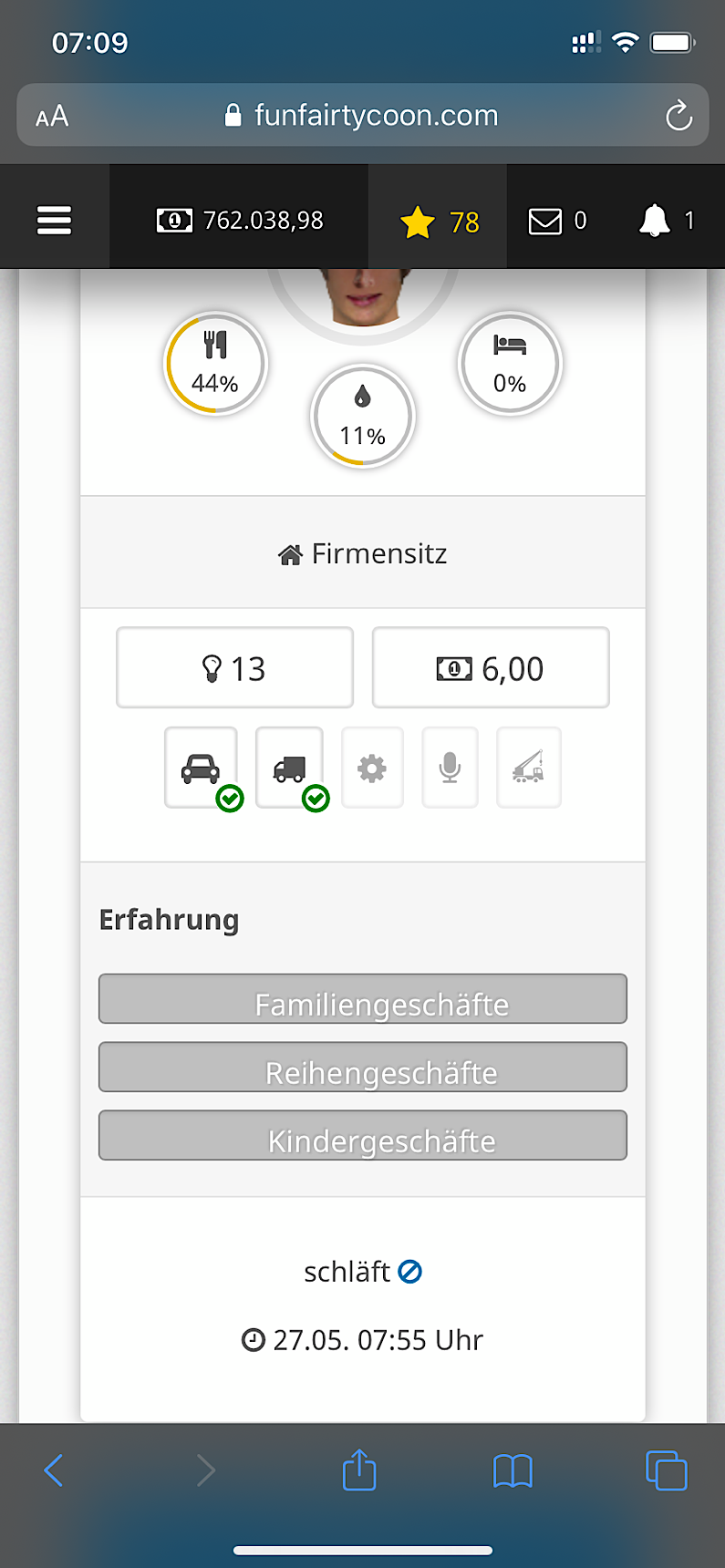This screenshot has width=725, height=1568.
Task: Open the star level 78
Action: pos(439,222)
